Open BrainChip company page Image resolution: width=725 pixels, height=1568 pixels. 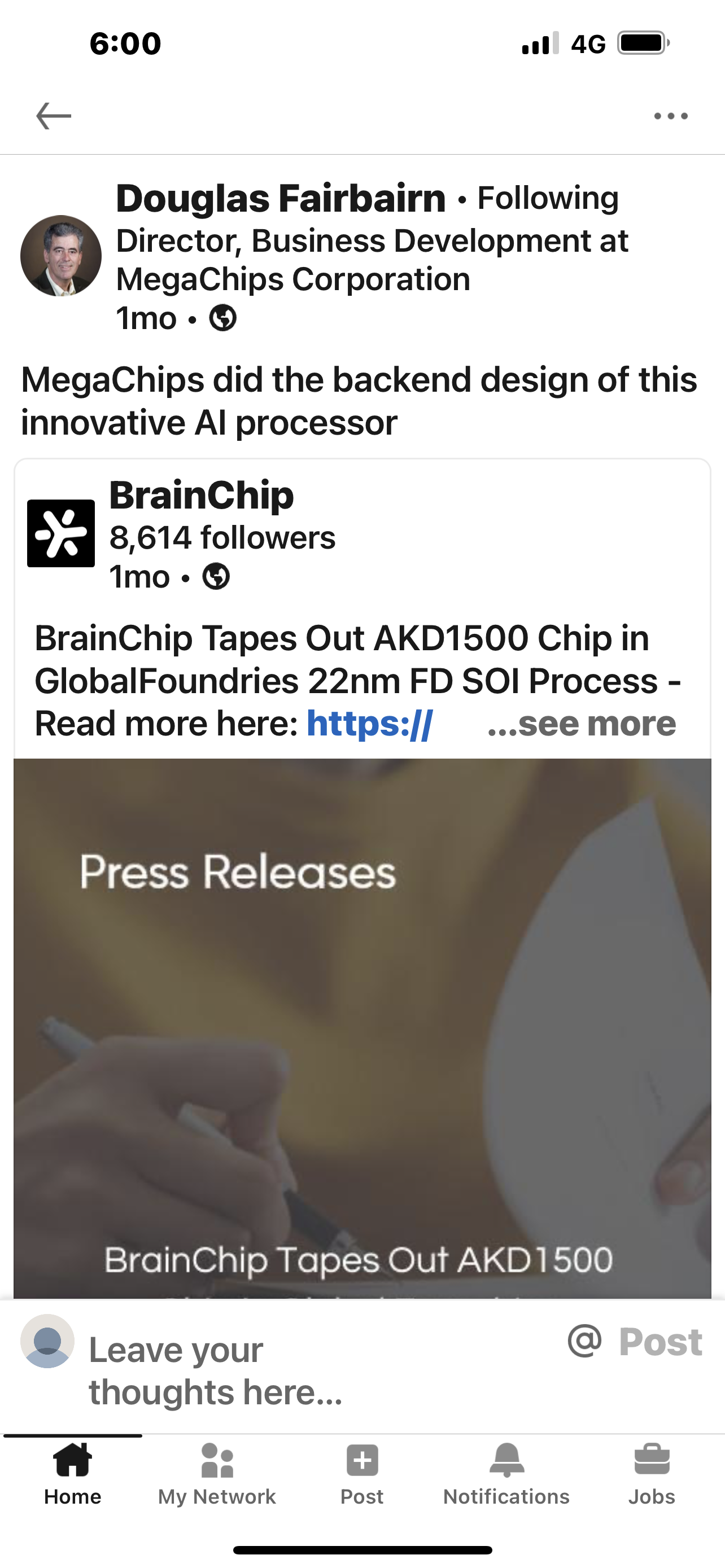coord(201,496)
